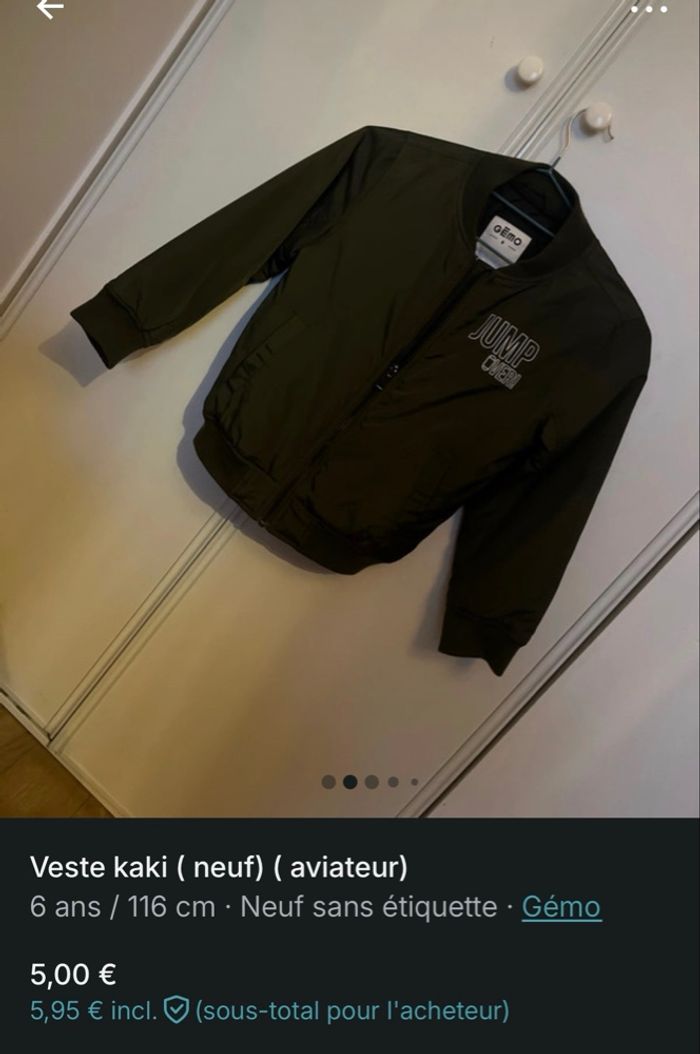The image size is (700, 1054).
Task: Tap the photo page indicator dots
Action: click(x=370, y=782)
